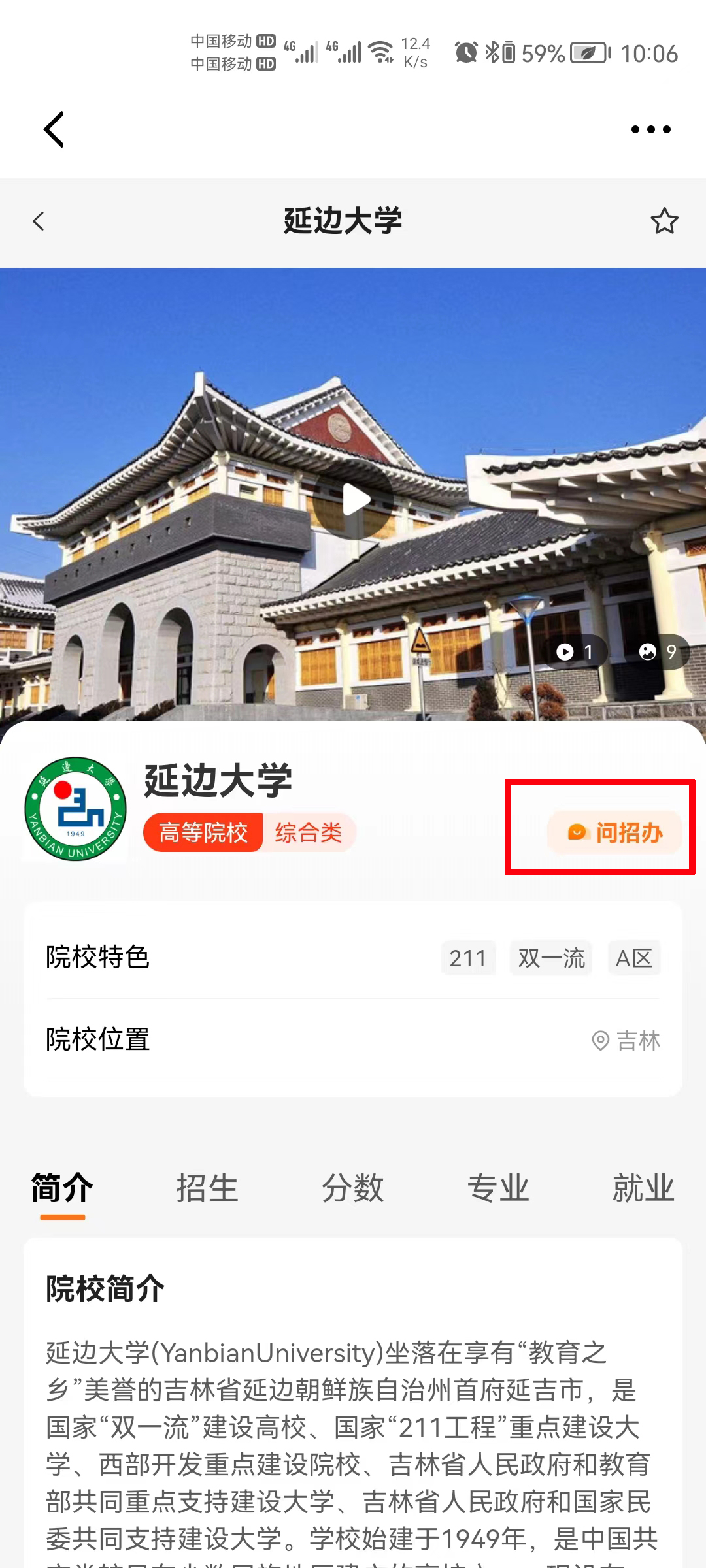
Task: Open the 专业 tab
Action: (x=497, y=1188)
